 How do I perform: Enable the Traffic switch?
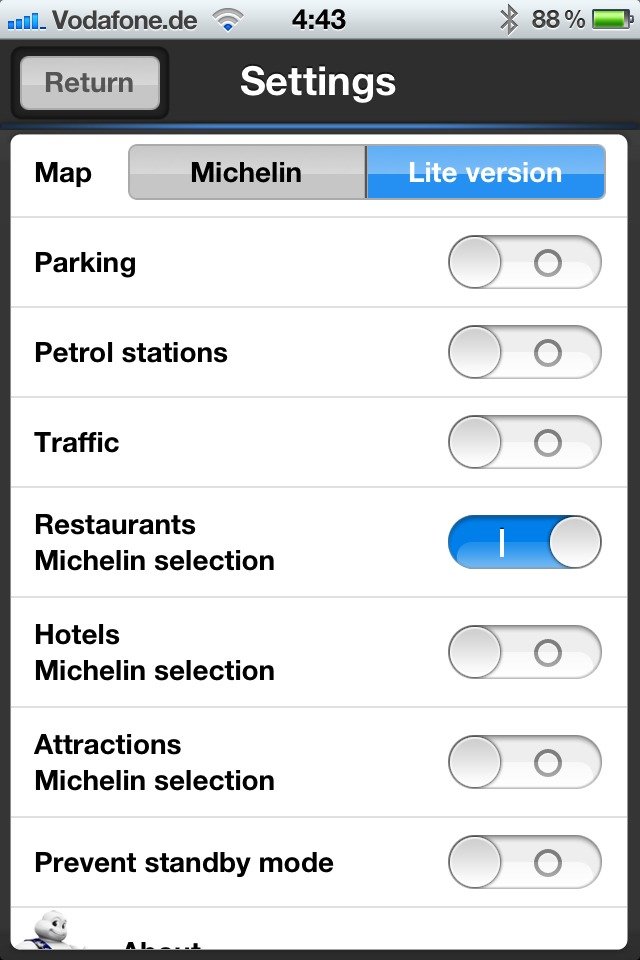525,443
